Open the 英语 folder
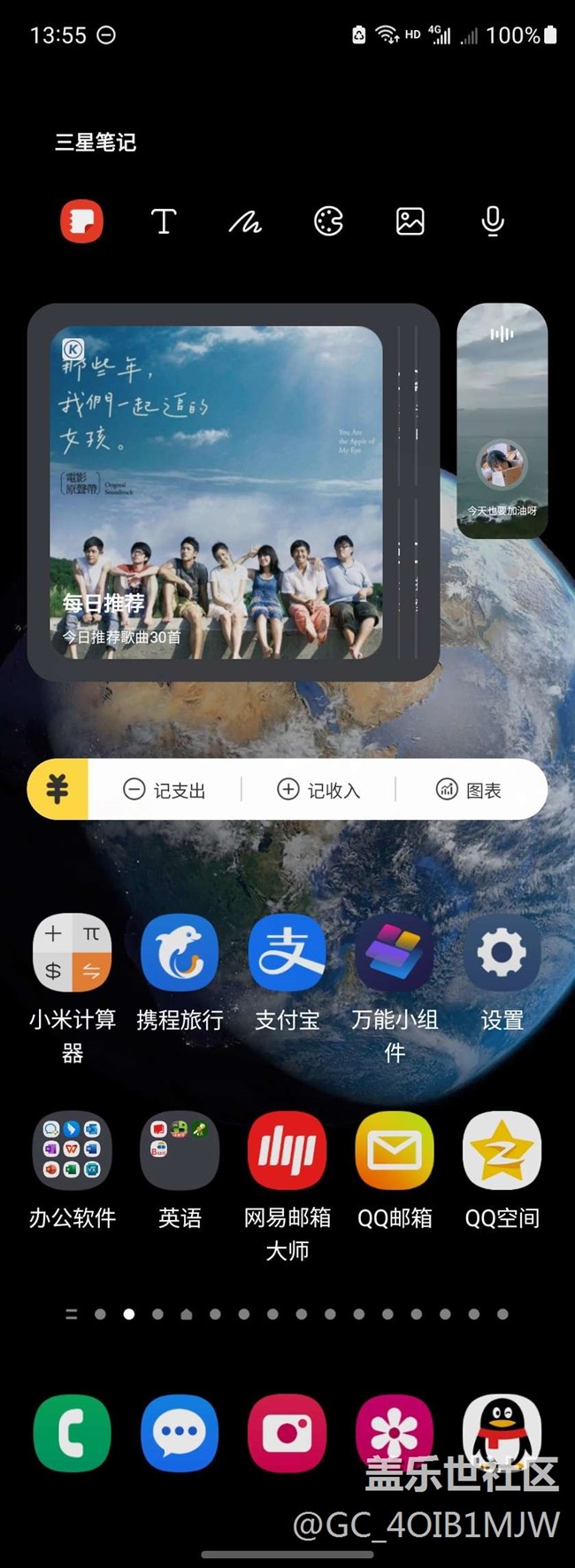575x1568 pixels. (x=180, y=1150)
